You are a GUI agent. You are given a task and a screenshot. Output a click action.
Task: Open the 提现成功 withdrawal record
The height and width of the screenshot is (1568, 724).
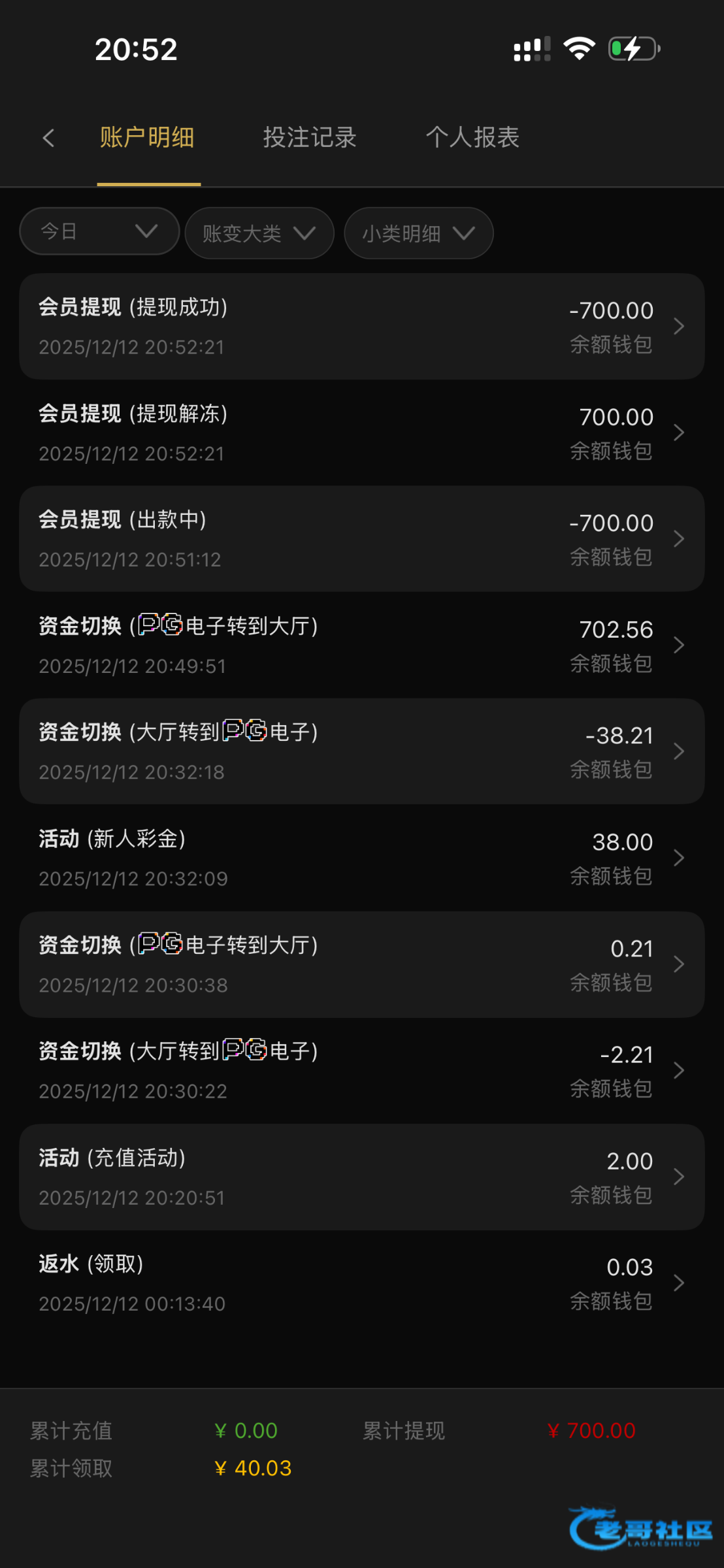click(x=361, y=327)
